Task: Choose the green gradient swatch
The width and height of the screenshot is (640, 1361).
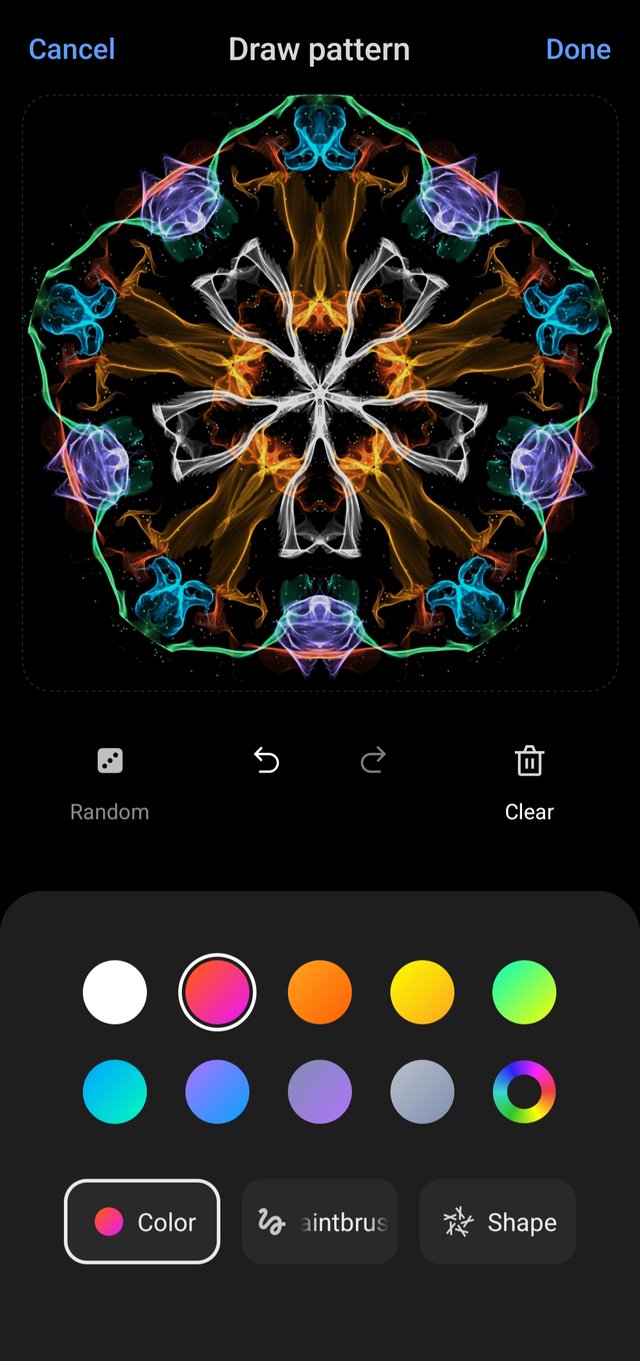Action: (x=524, y=992)
